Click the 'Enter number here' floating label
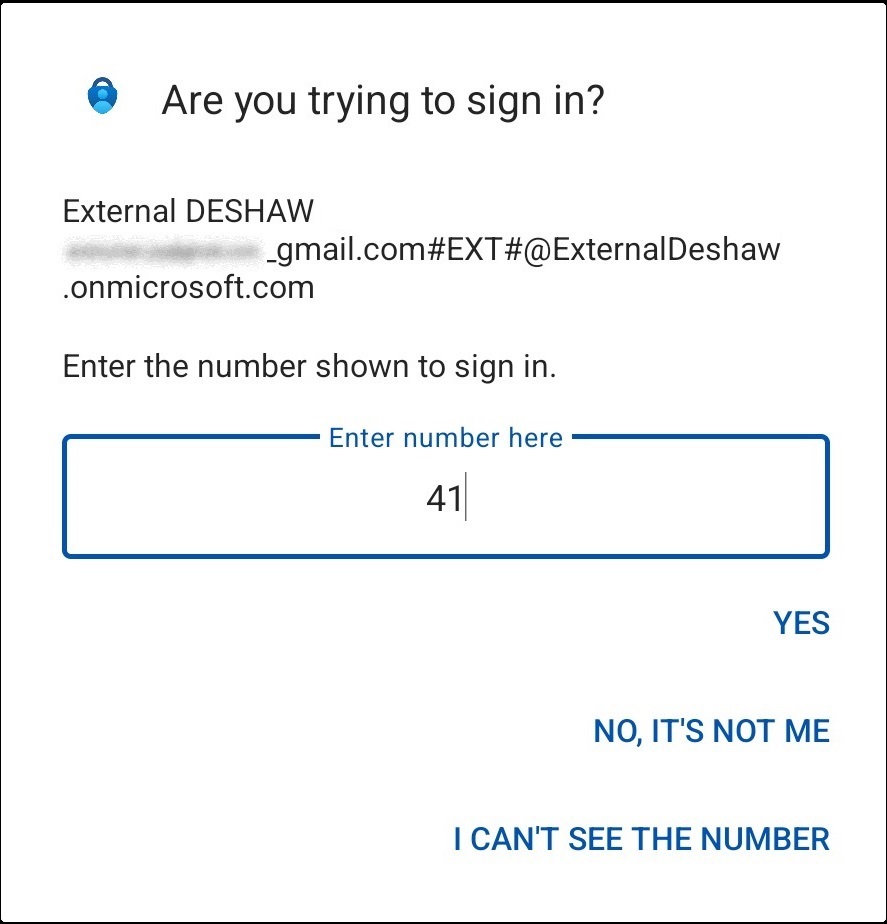Screen dimensions: 887x924 click(x=444, y=437)
